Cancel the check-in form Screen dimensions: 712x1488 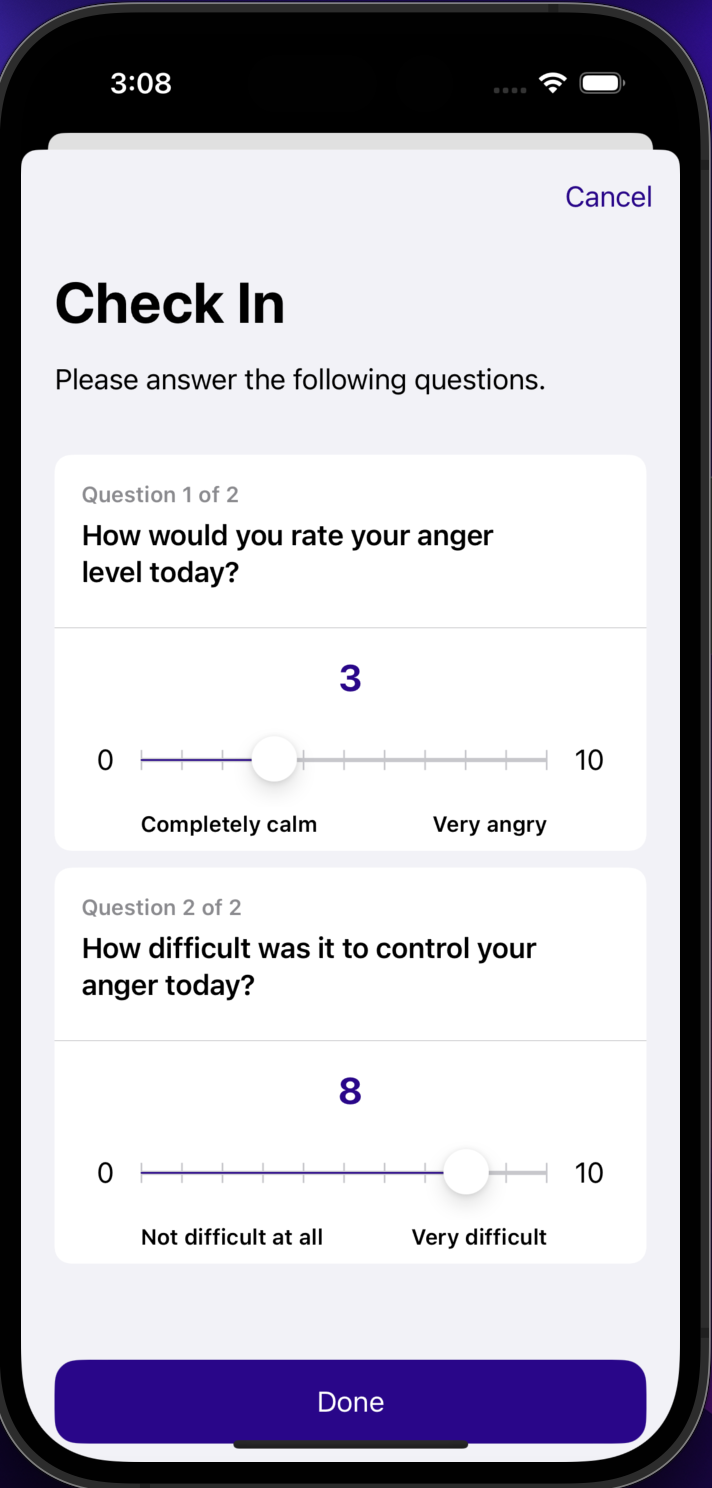(x=608, y=197)
